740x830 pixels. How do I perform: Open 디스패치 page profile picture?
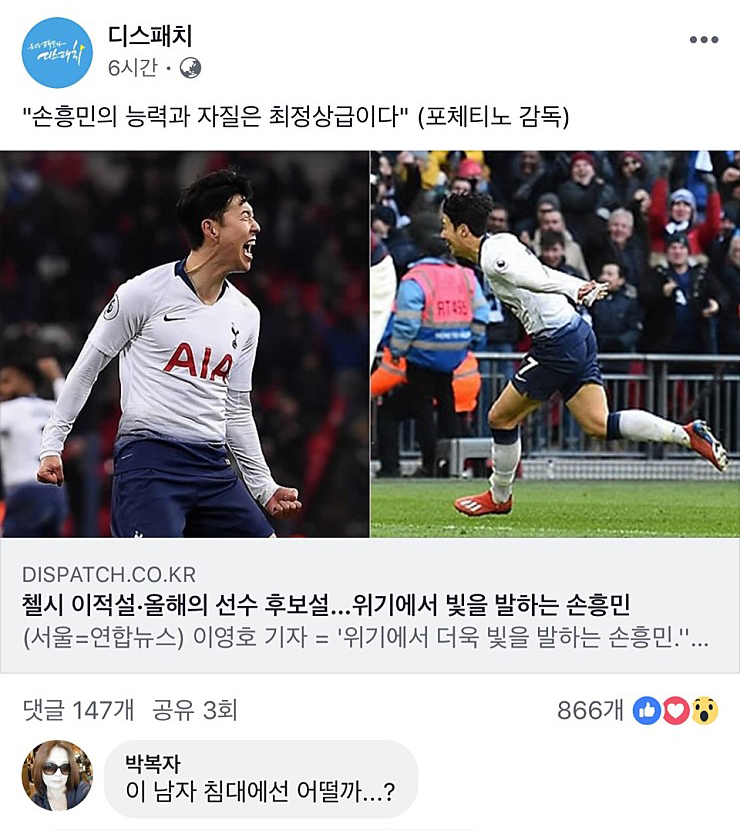(x=57, y=53)
